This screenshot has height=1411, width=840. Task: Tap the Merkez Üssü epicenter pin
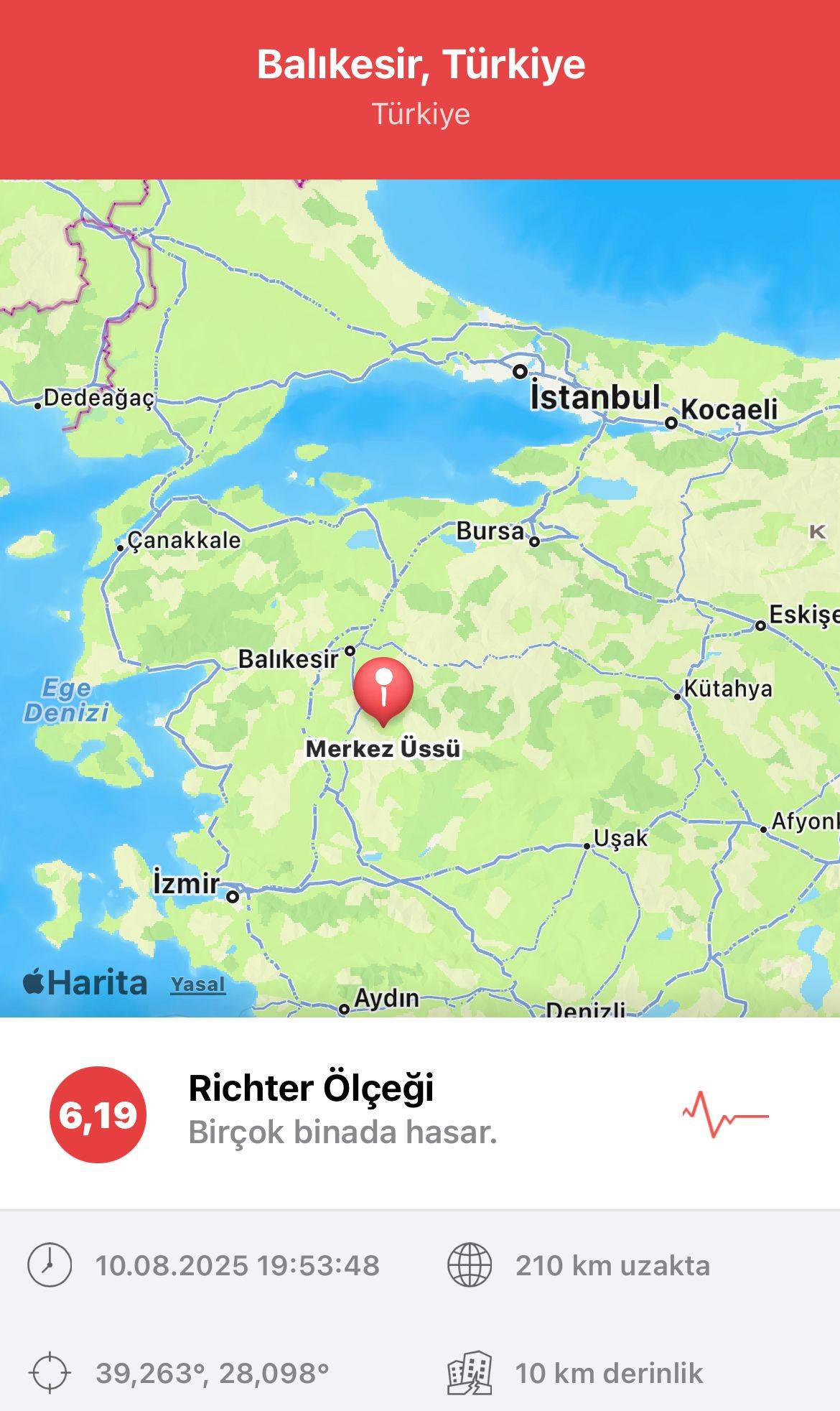(383, 688)
